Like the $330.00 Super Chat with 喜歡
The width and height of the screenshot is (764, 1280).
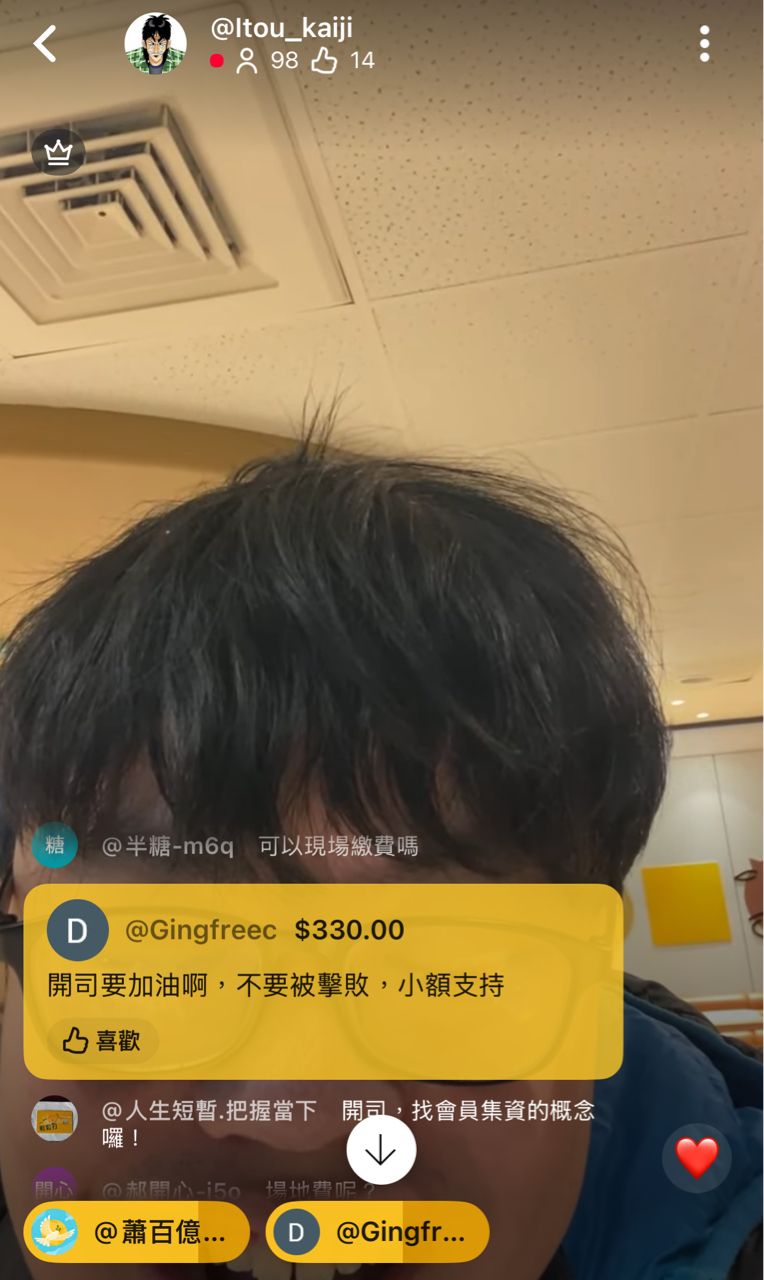[x=102, y=1041]
